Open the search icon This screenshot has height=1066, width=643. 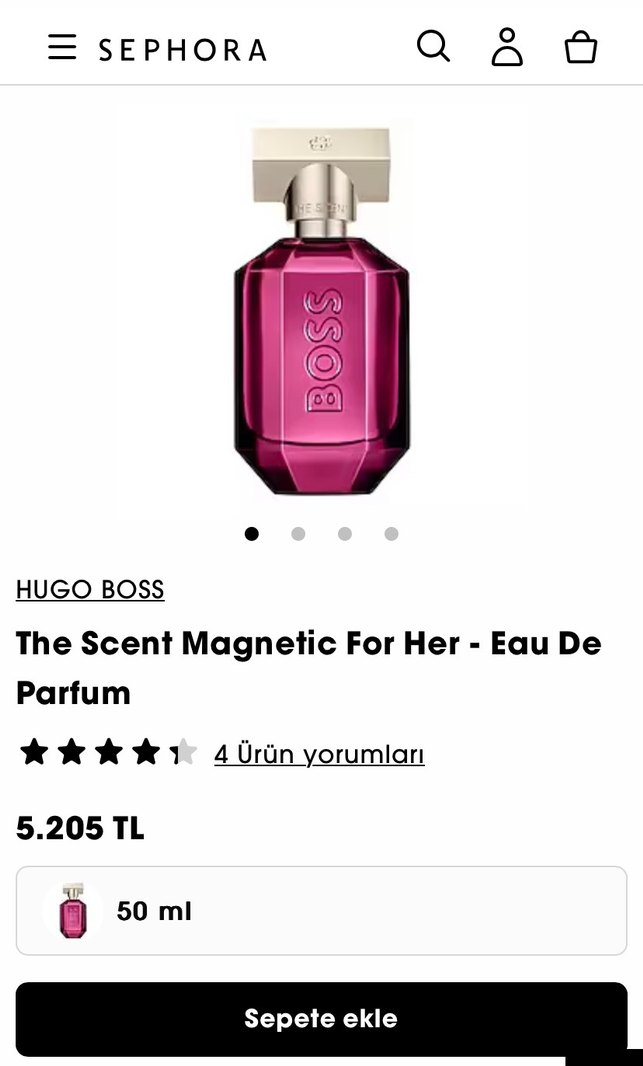[x=433, y=46]
